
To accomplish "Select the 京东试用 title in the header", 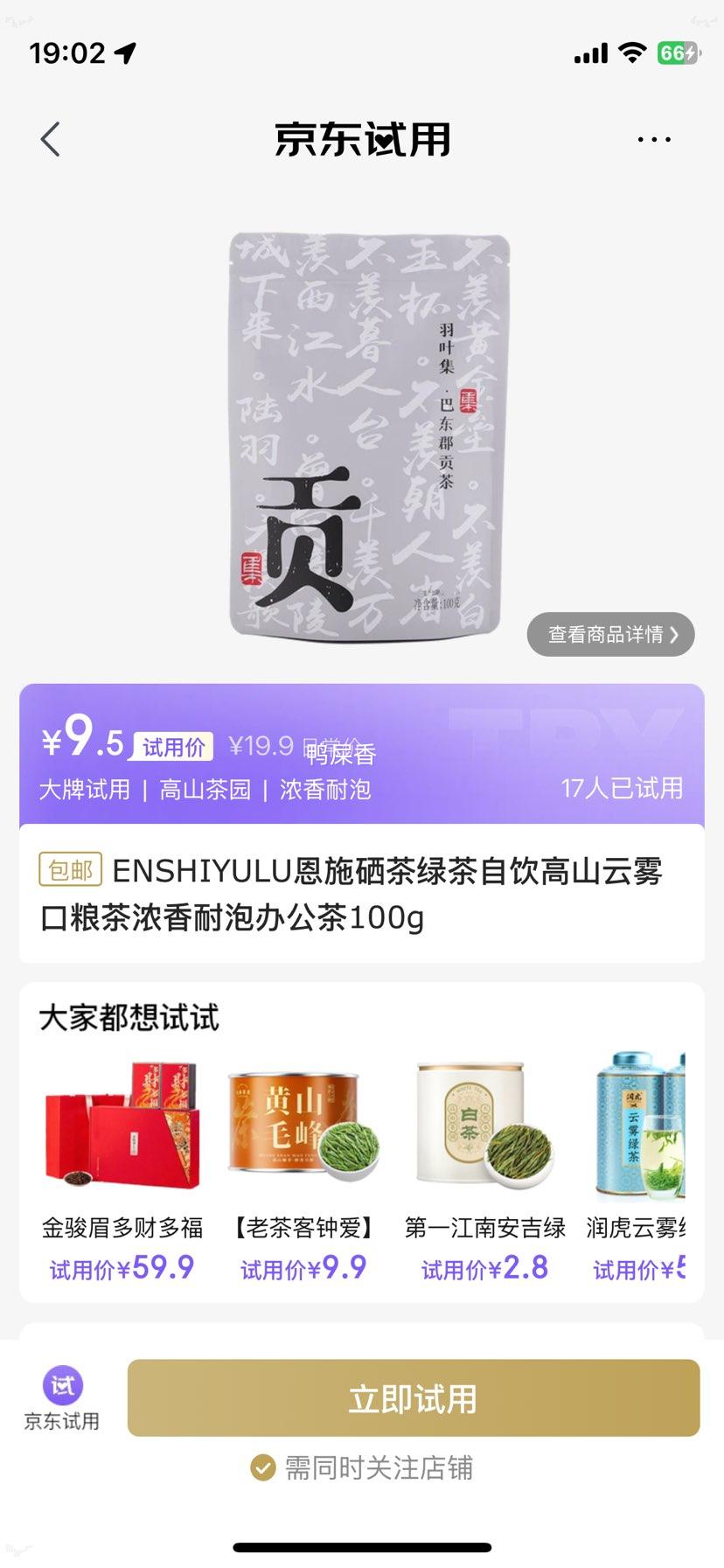I will pos(362,138).
